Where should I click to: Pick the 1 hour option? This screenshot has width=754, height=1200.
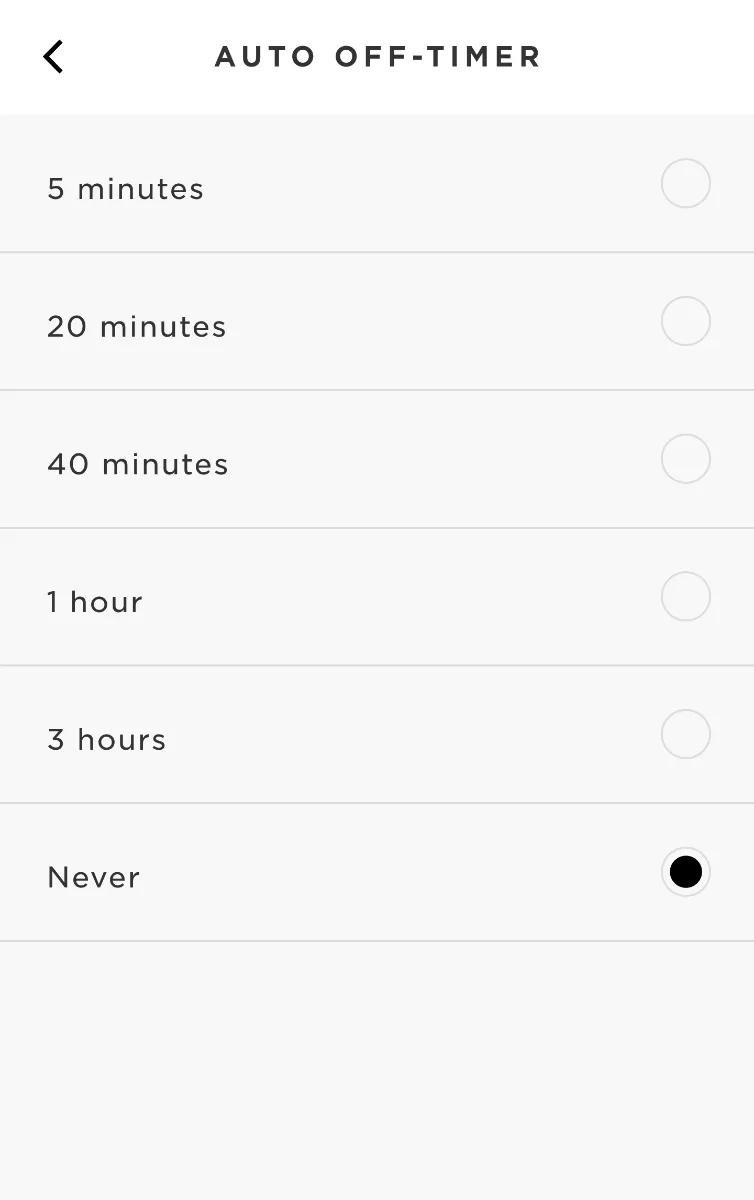point(685,597)
